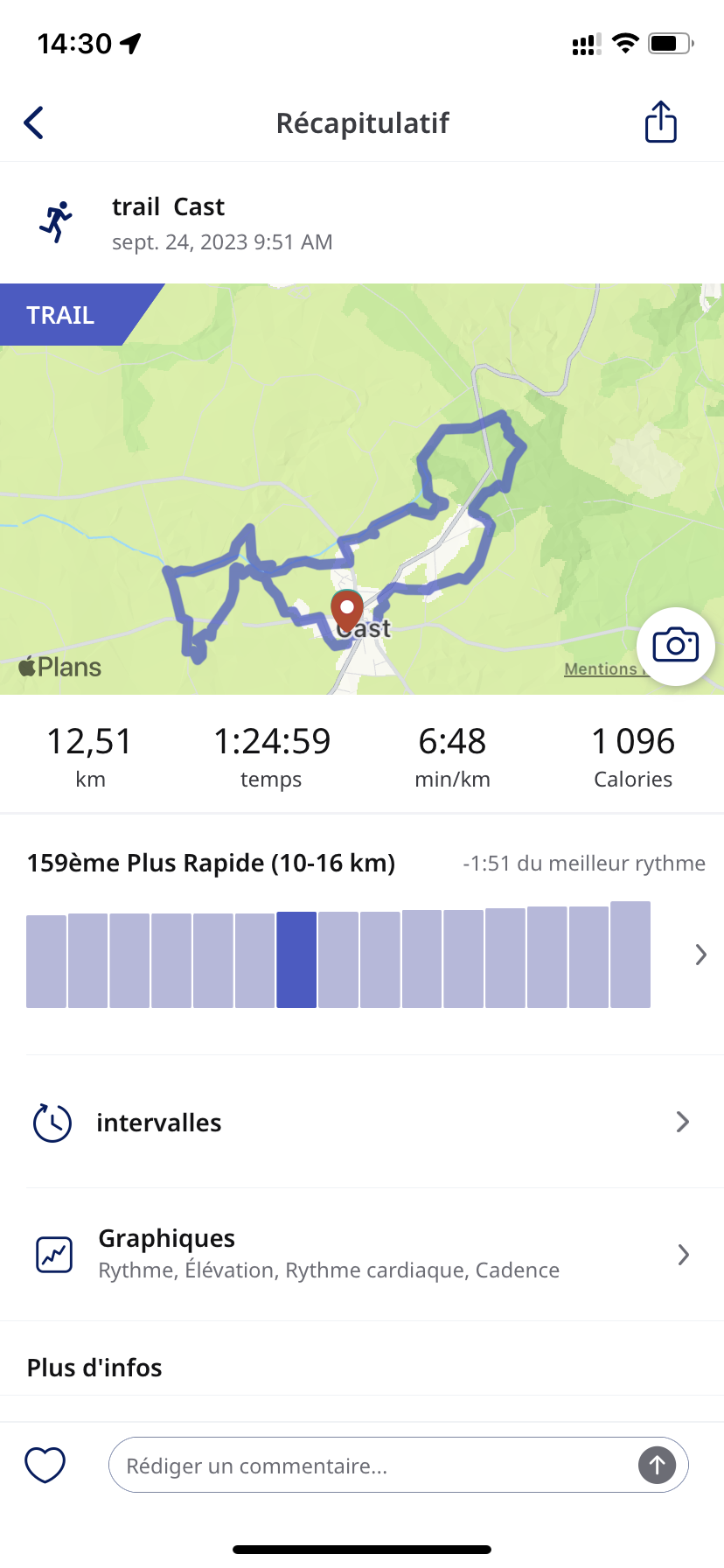Open the Mentions link on the map
Image resolution: width=724 pixels, height=1568 pixels.
pos(602,668)
